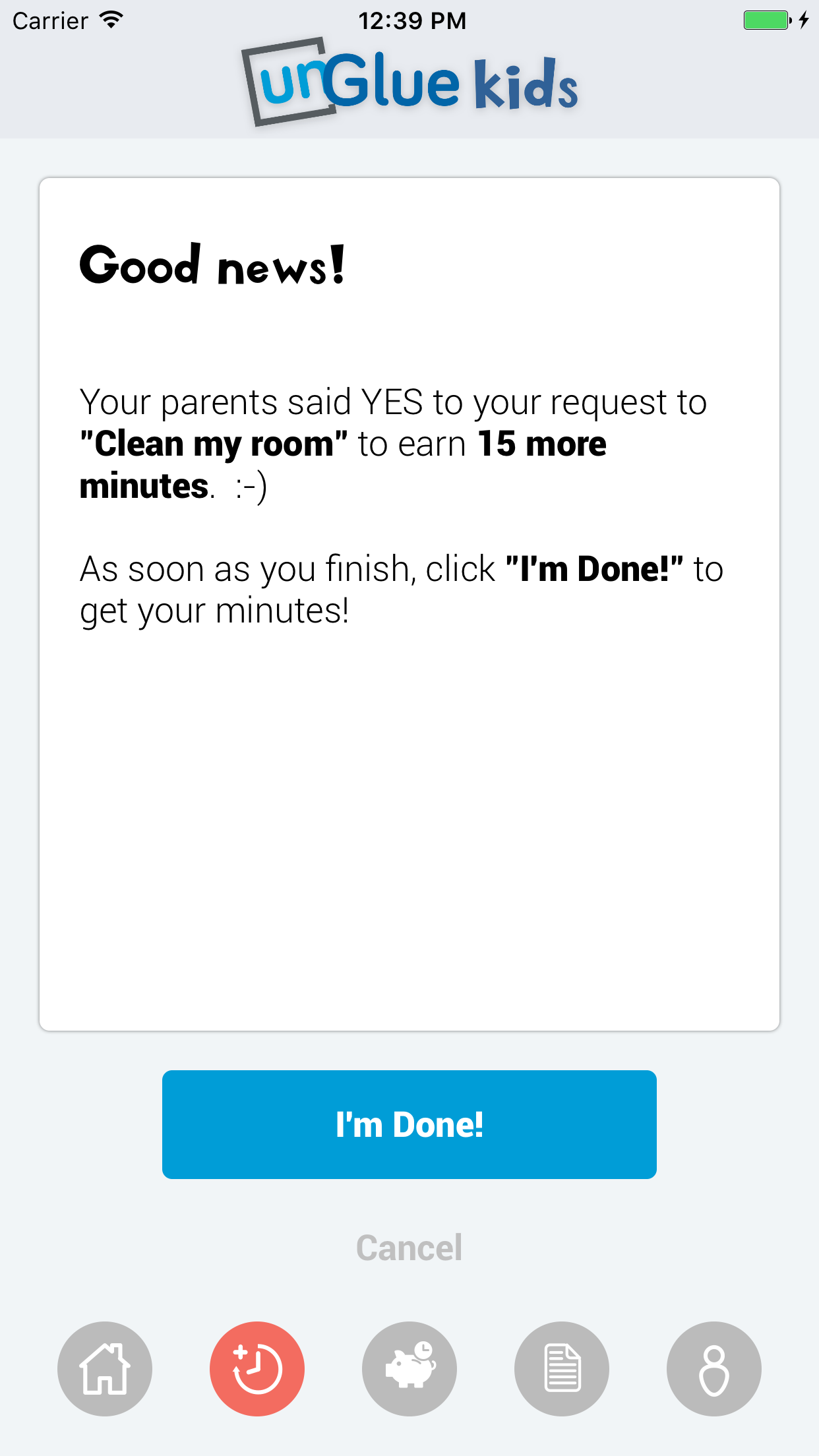Open the piggy bank time savings tab

(409, 1368)
